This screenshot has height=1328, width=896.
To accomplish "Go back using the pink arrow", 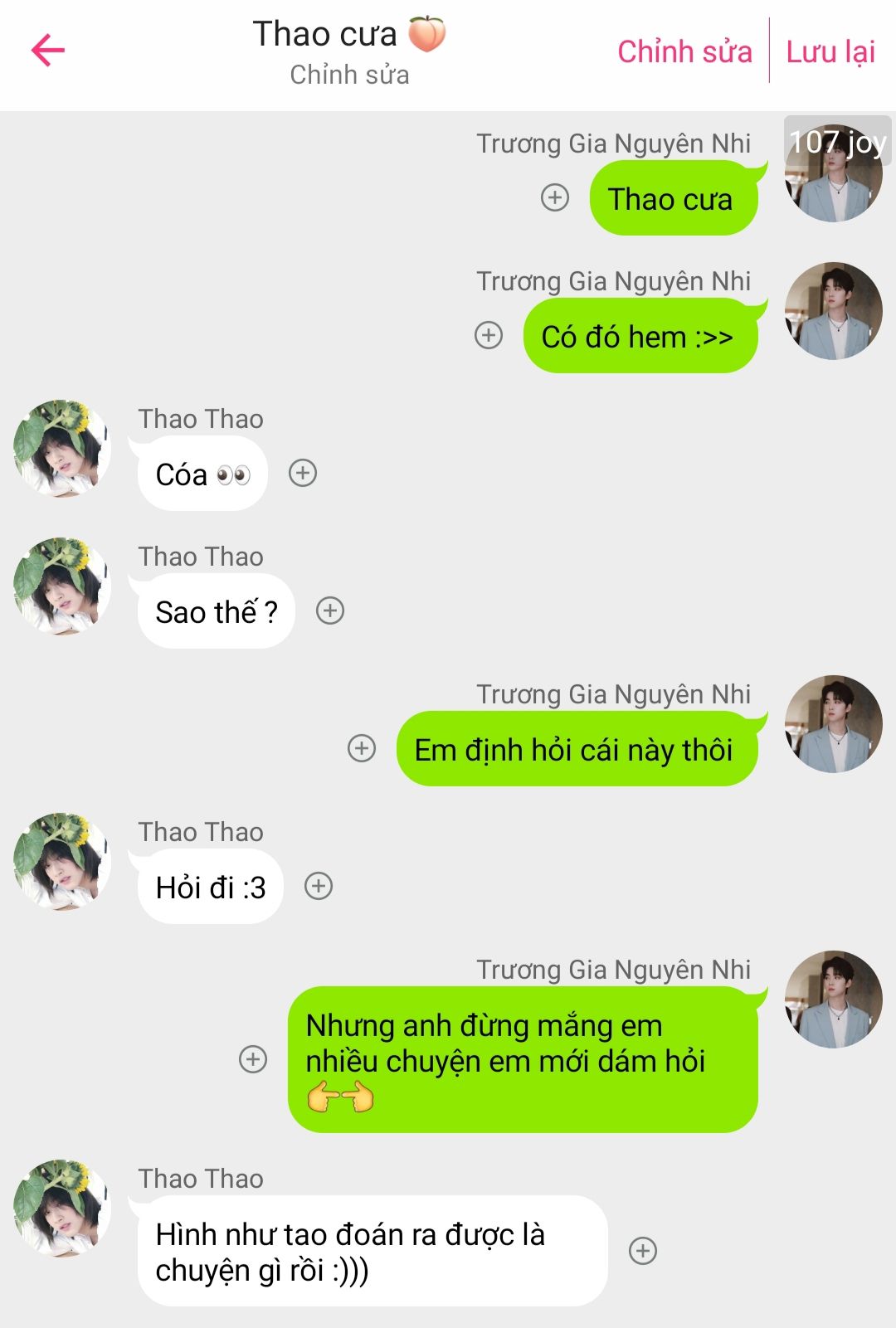I will pyautogui.click(x=48, y=51).
